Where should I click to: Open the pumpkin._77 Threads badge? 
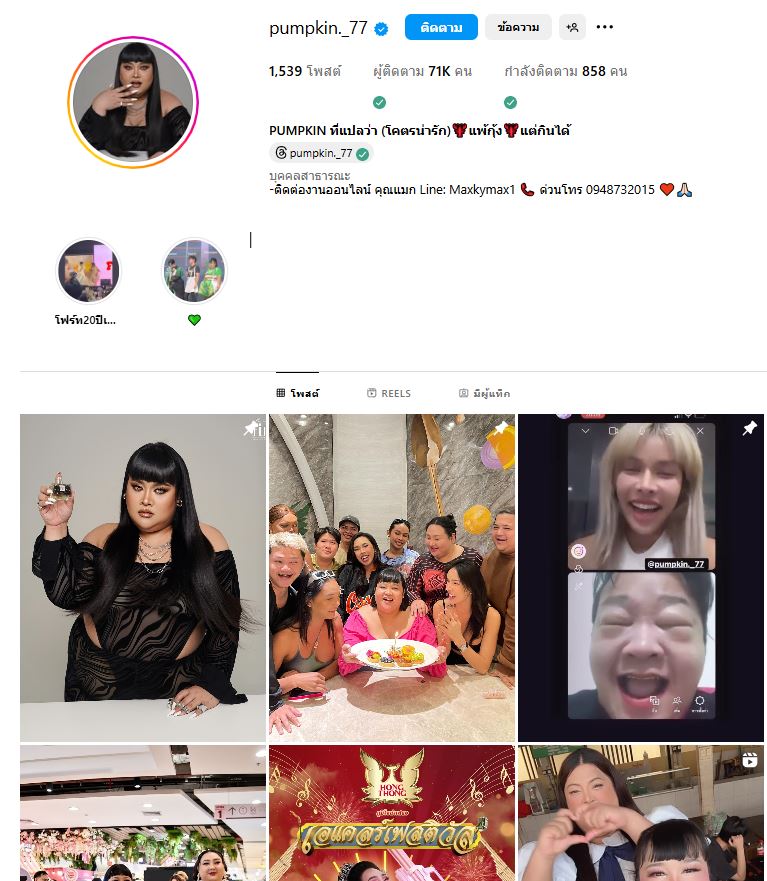click(x=320, y=153)
